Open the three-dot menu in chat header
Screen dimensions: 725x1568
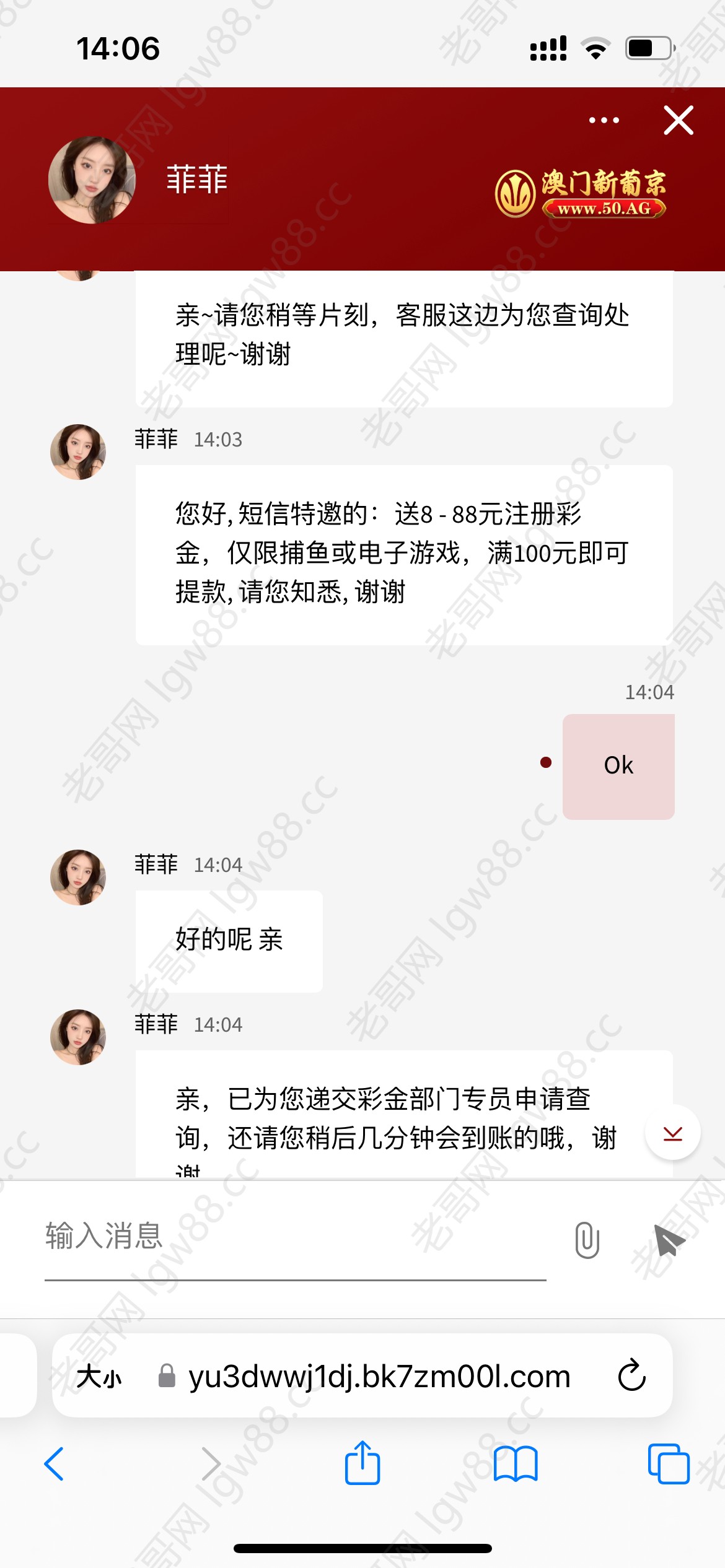coord(604,120)
